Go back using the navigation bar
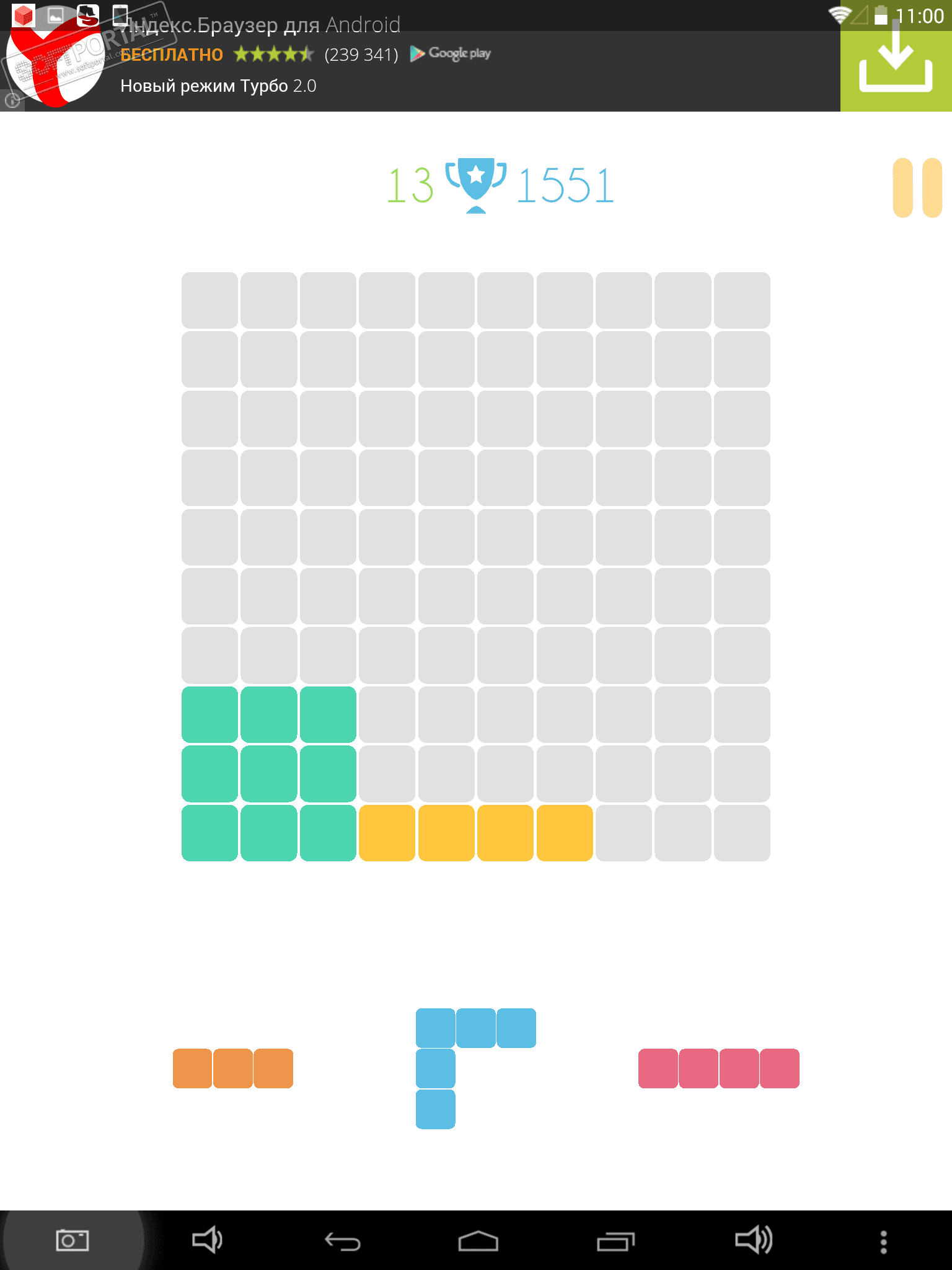The width and height of the screenshot is (952, 1270). [343, 1241]
